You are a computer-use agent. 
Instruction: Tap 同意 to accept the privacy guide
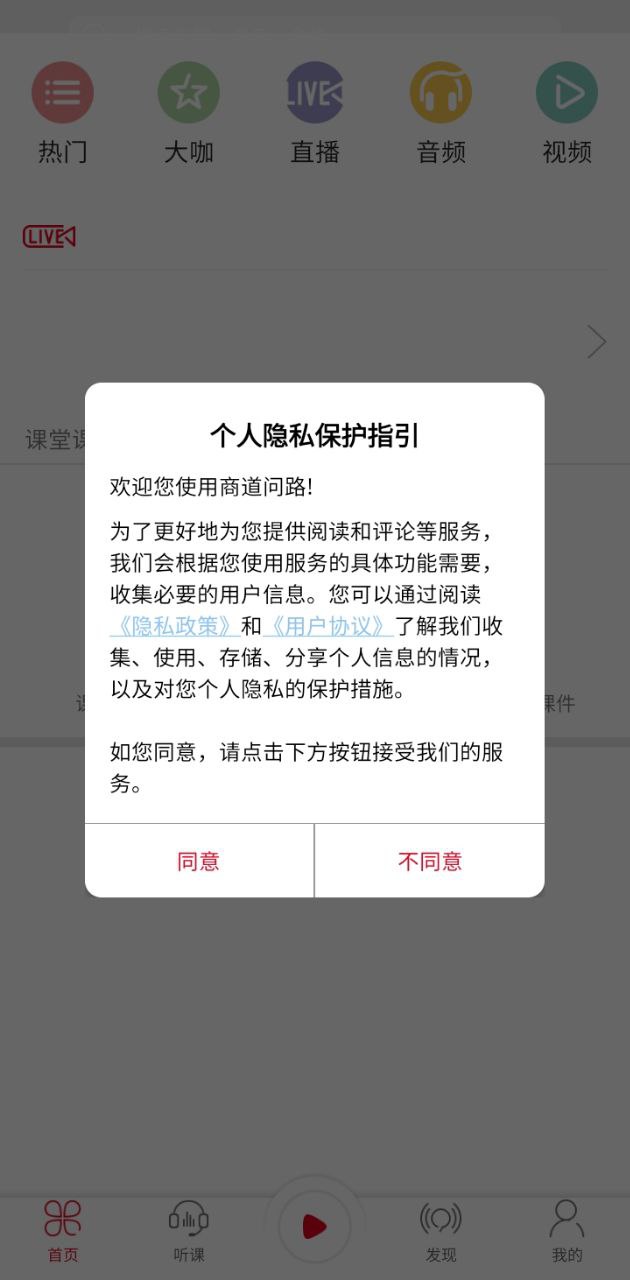click(198, 861)
